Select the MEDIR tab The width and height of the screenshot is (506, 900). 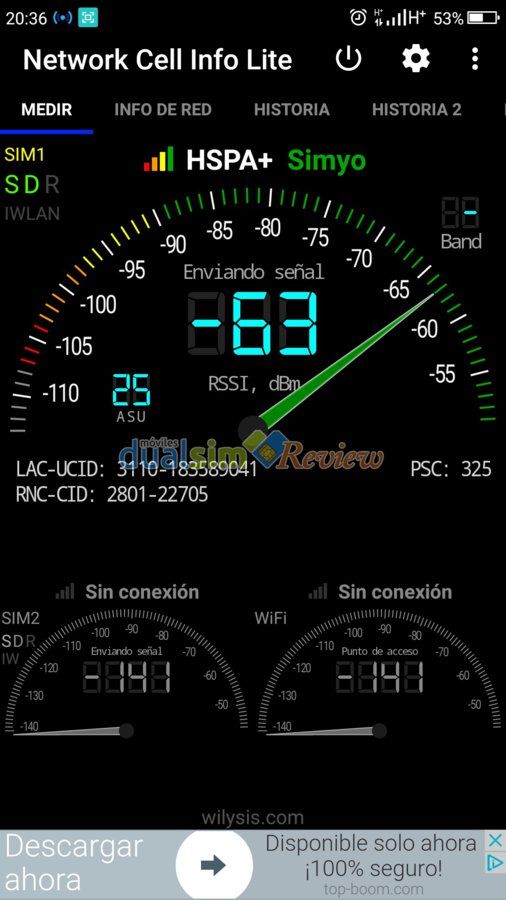(x=46, y=110)
